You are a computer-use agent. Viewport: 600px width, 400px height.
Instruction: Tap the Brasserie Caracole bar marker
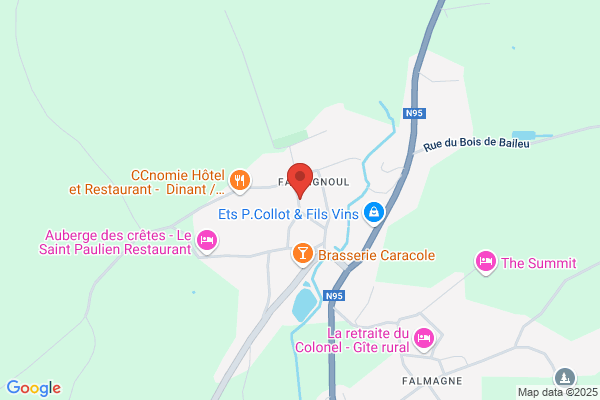302,254
